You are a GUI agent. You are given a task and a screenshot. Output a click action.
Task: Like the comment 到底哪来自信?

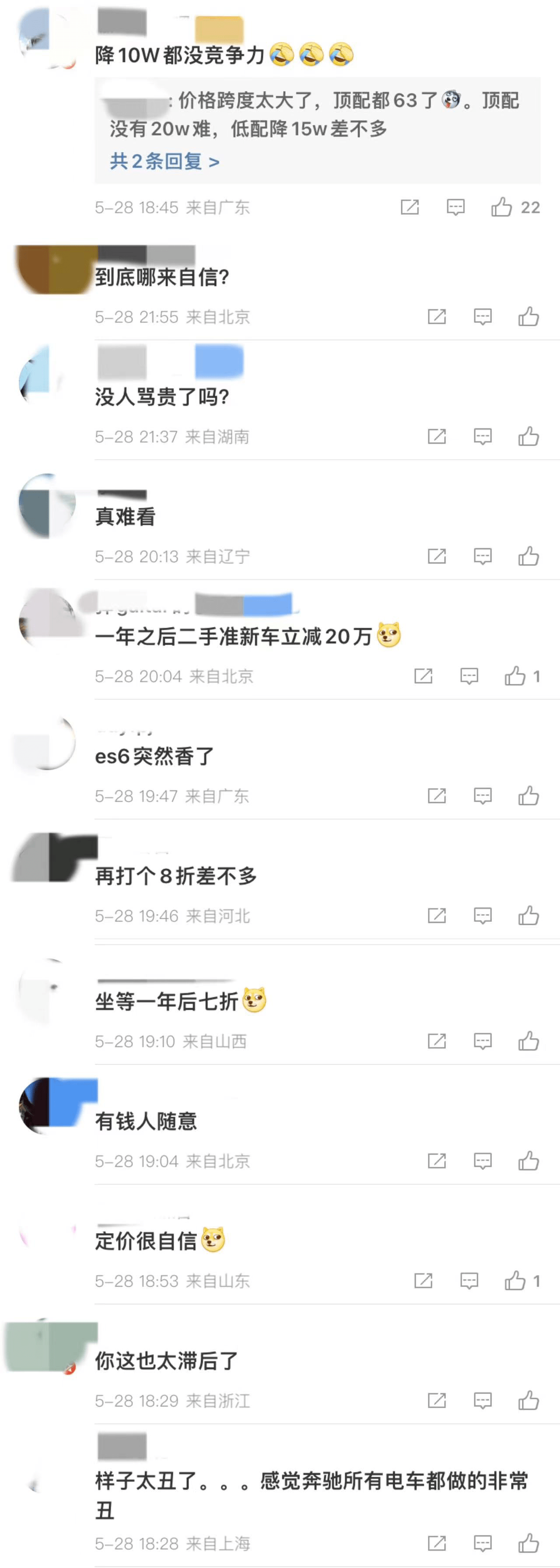click(x=528, y=317)
